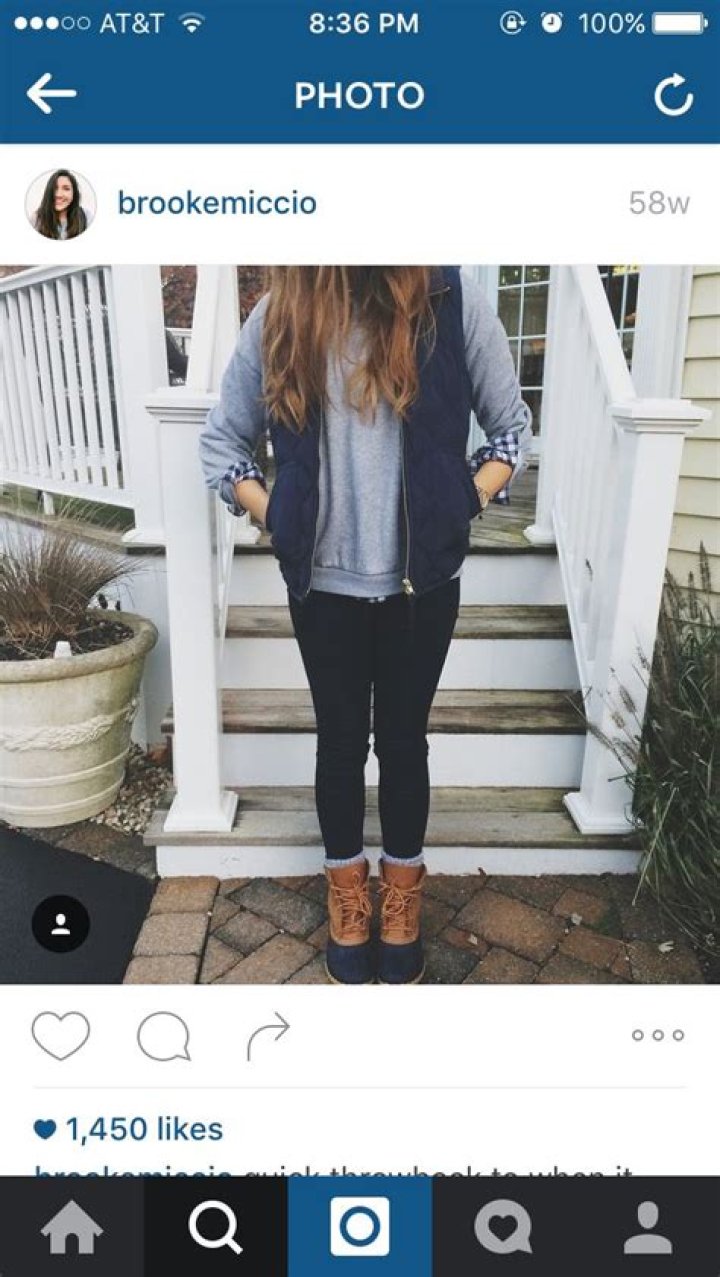Image resolution: width=720 pixels, height=1277 pixels.
Task: Switch to the Activity tab
Action: click(503, 1227)
